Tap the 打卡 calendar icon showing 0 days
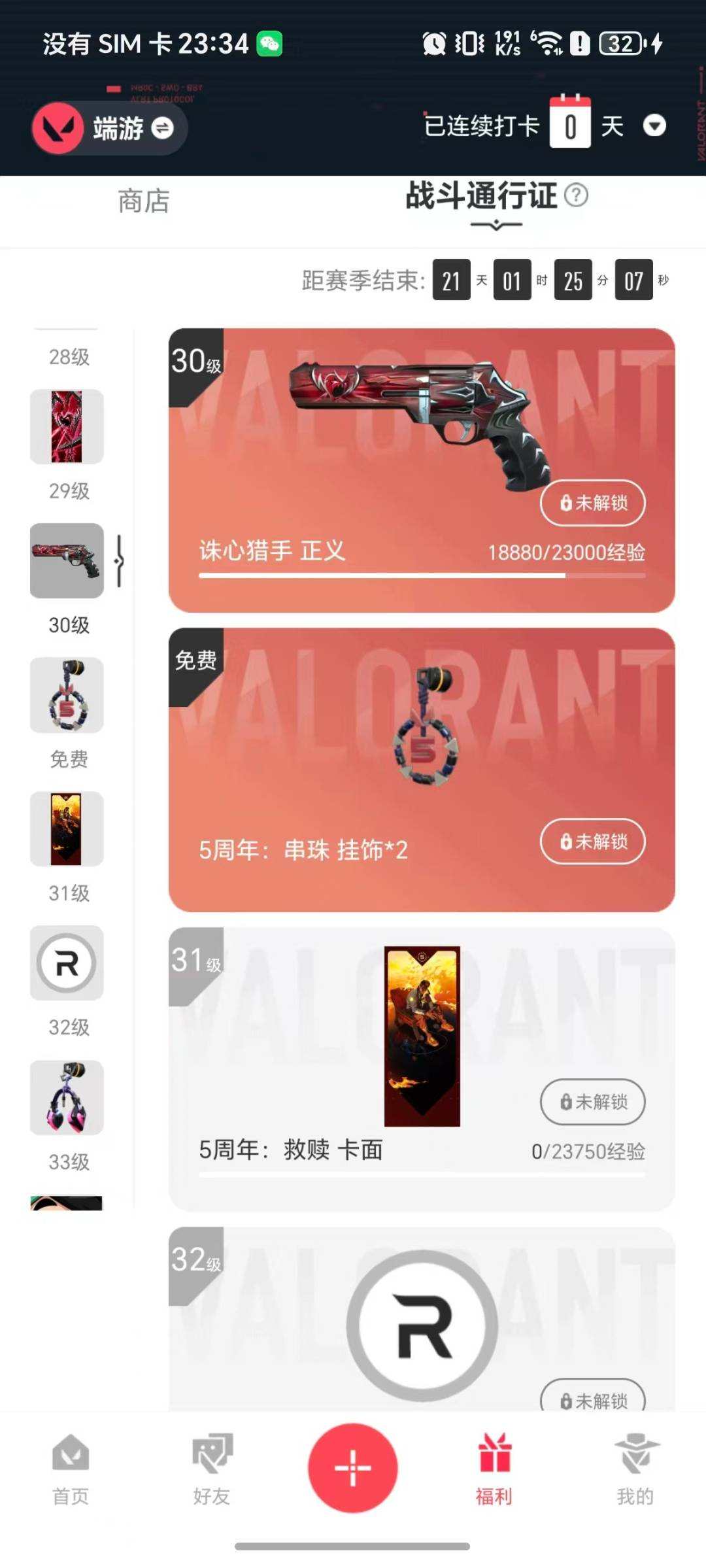The height and width of the screenshot is (1568, 706). click(571, 124)
